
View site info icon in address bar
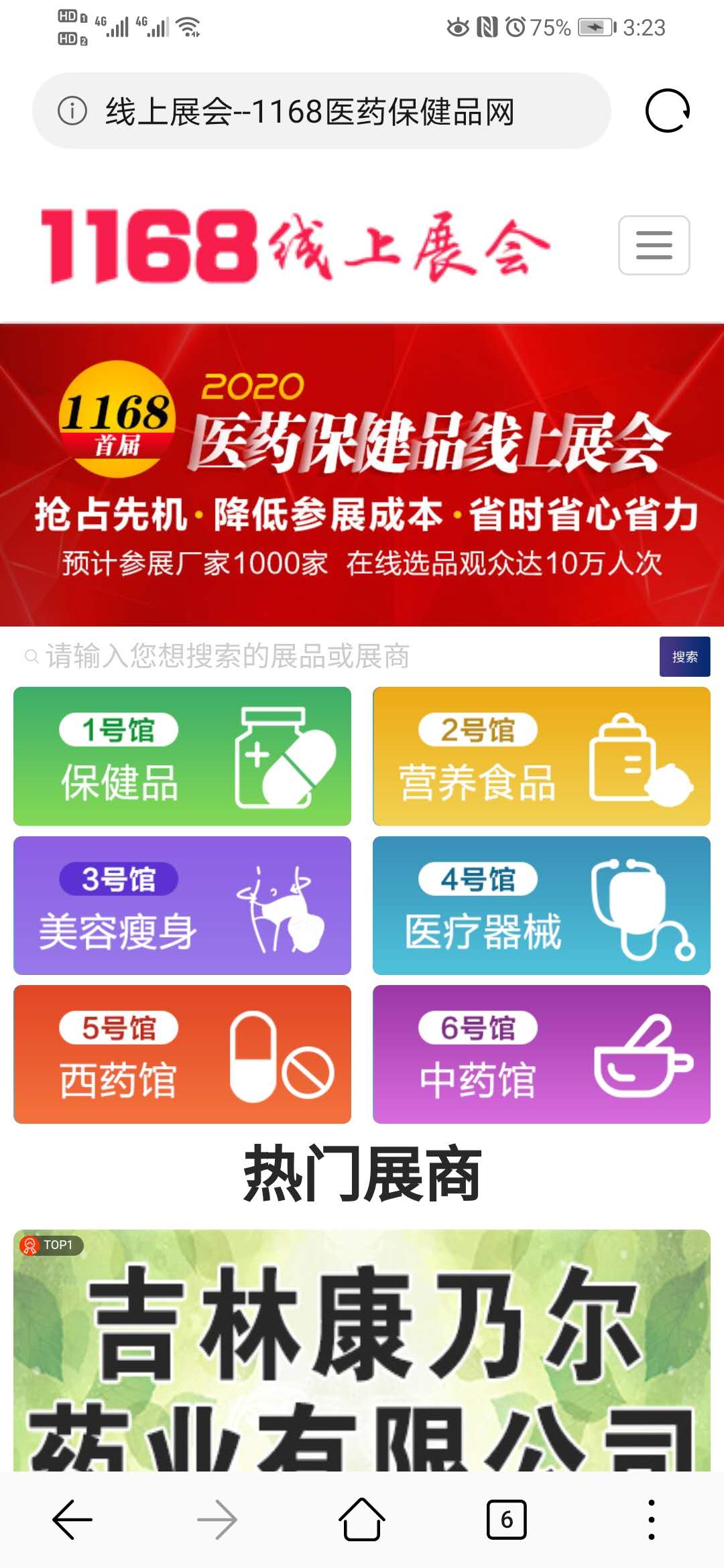(72, 111)
